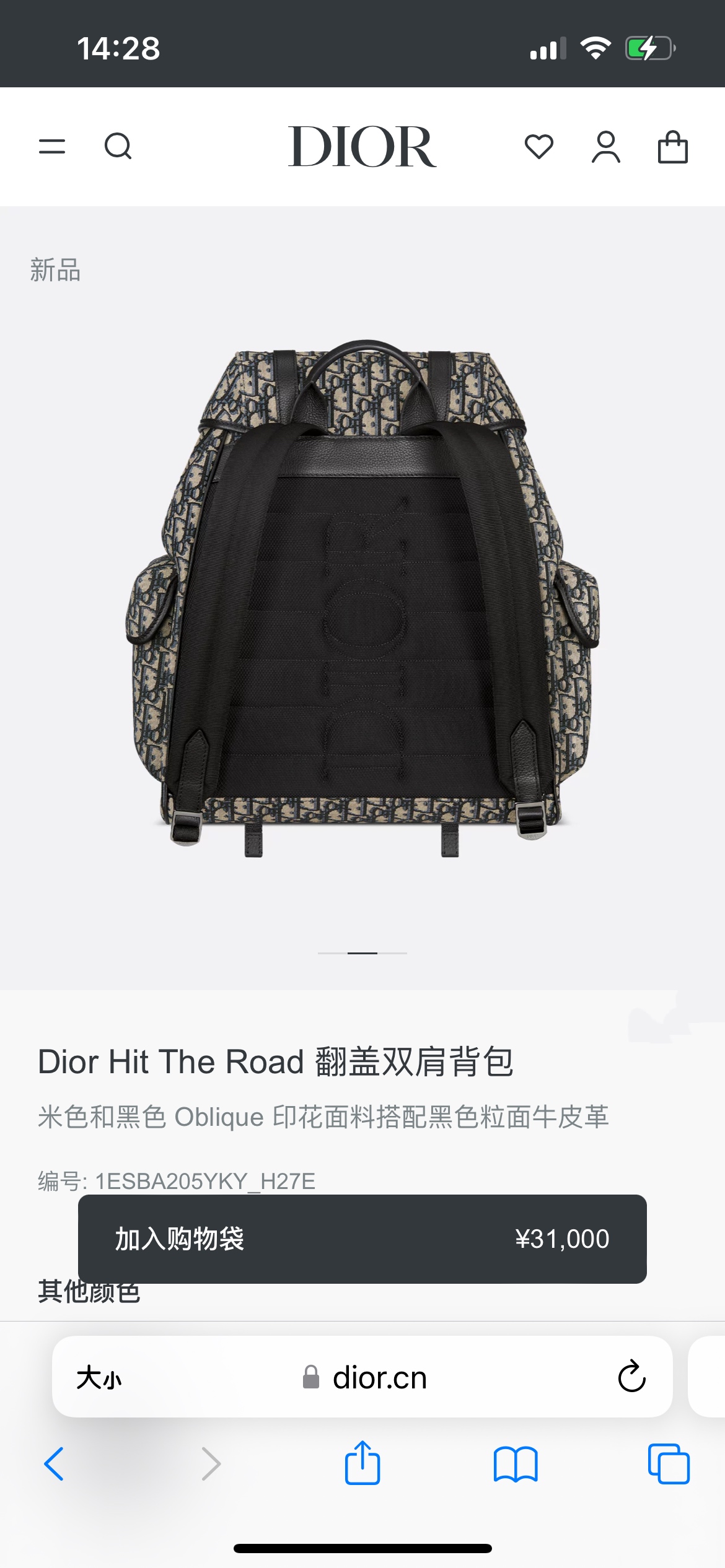Screen dimensions: 725x1568
Task: Open the hamburger menu
Action: pyautogui.click(x=52, y=147)
